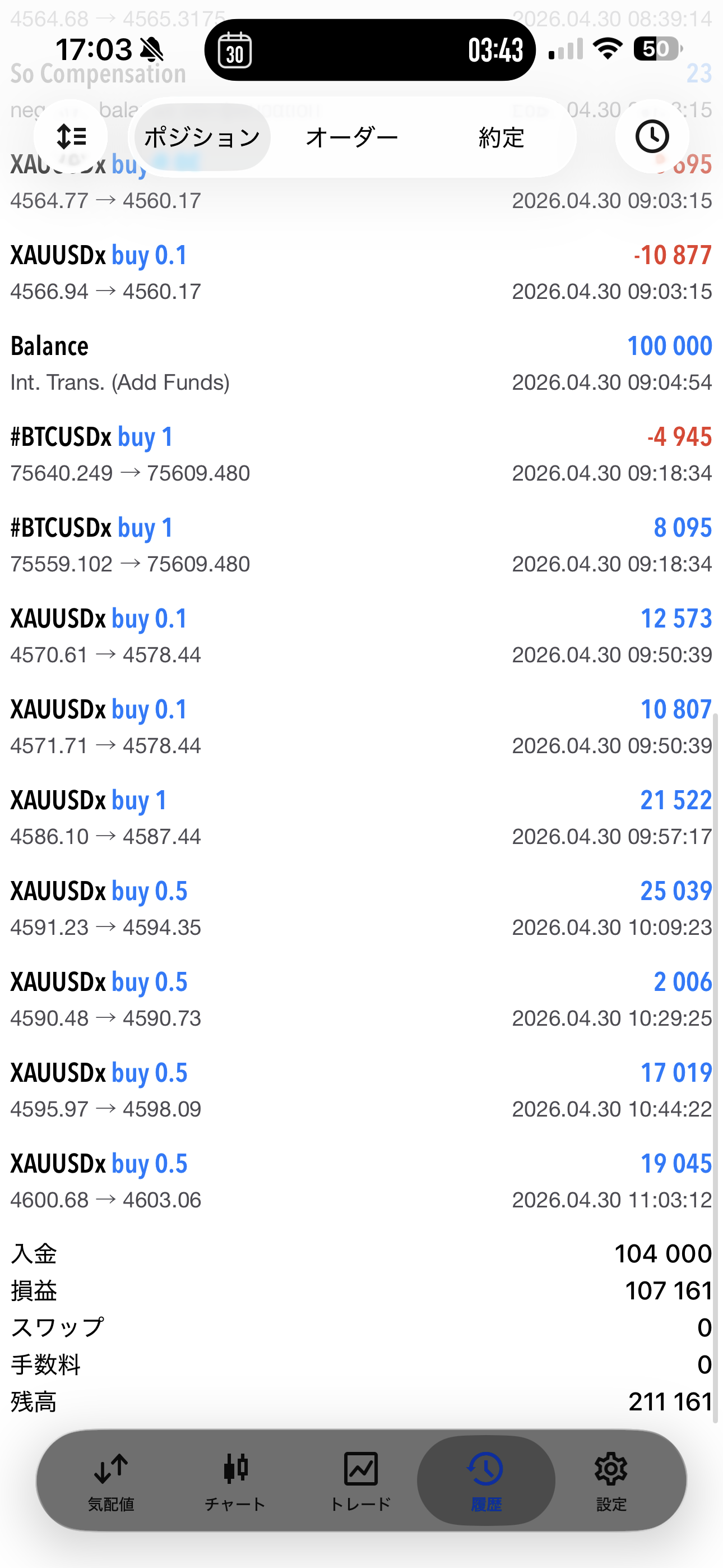This screenshot has height=1568, width=723.
Task: Switch to the 約定 tab
Action: [501, 137]
